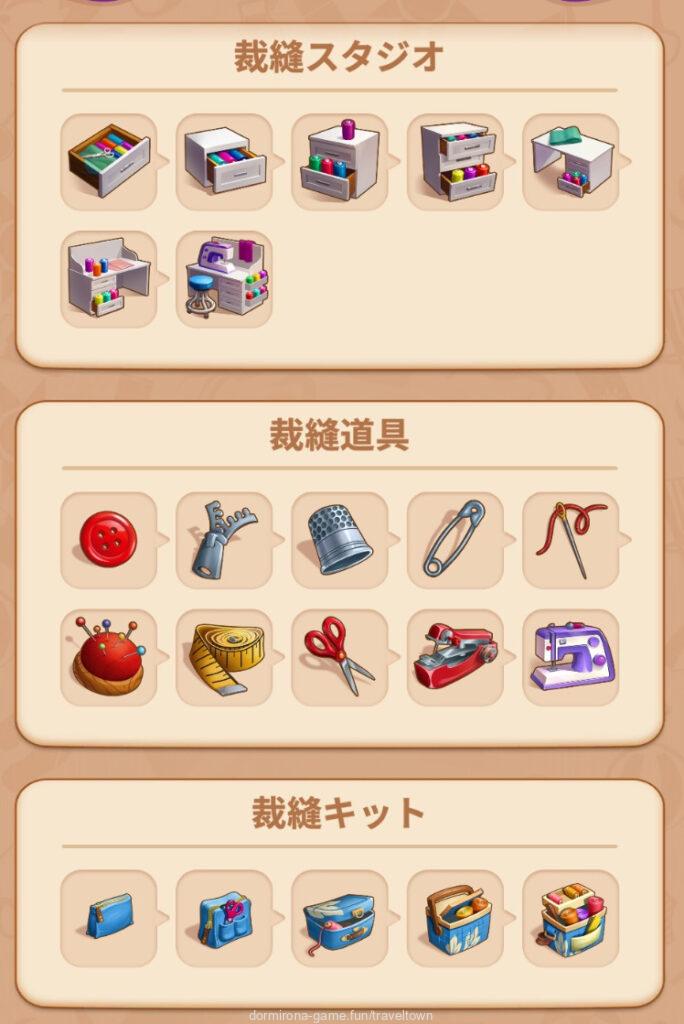684x1024 pixels.
Task: Open the stacked sewing box item
Action: (570, 917)
